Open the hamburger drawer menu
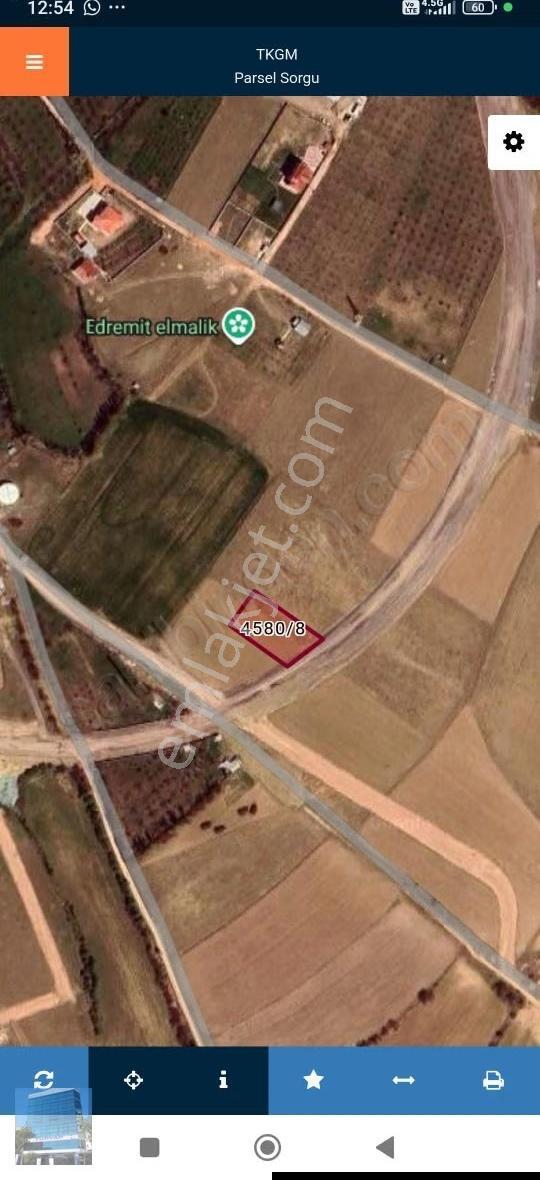 click(x=35, y=62)
